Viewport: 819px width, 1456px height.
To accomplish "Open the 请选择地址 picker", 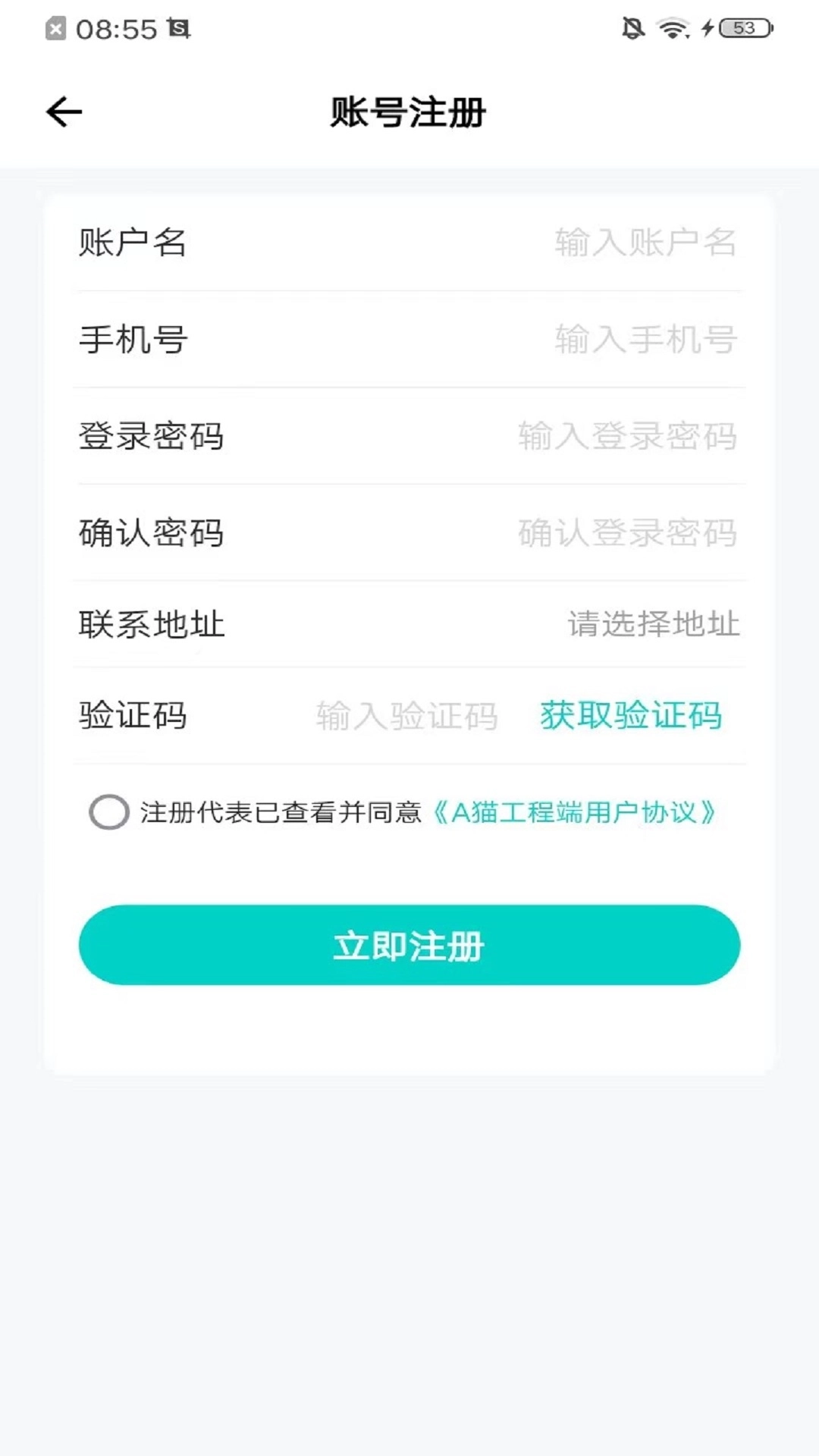I will click(651, 623).
